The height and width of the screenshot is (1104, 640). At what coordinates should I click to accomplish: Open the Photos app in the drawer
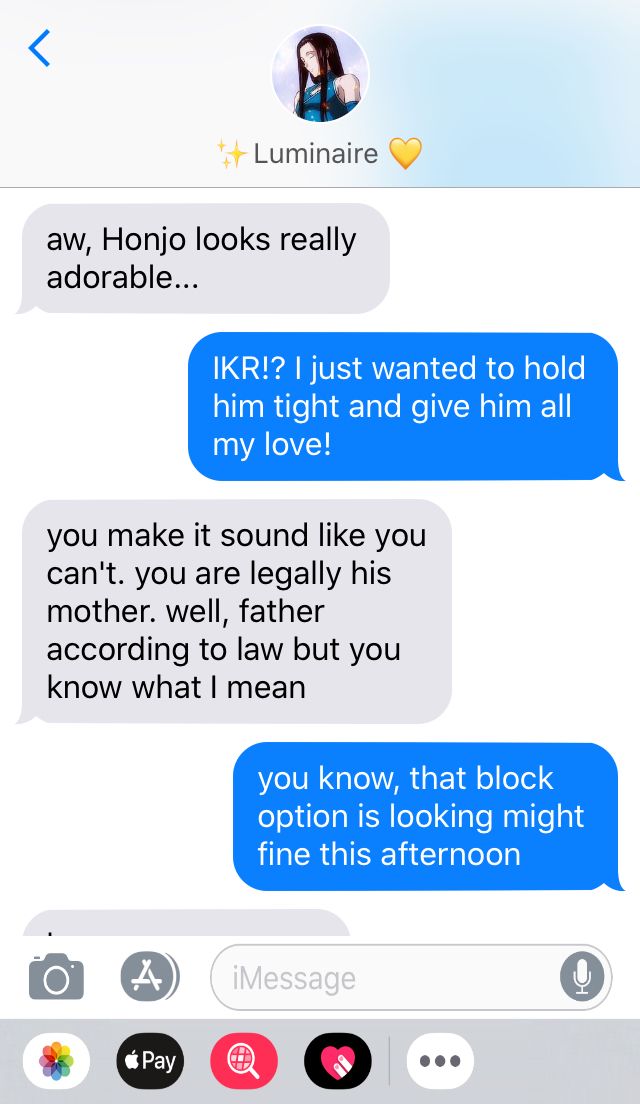(56, 1061)
